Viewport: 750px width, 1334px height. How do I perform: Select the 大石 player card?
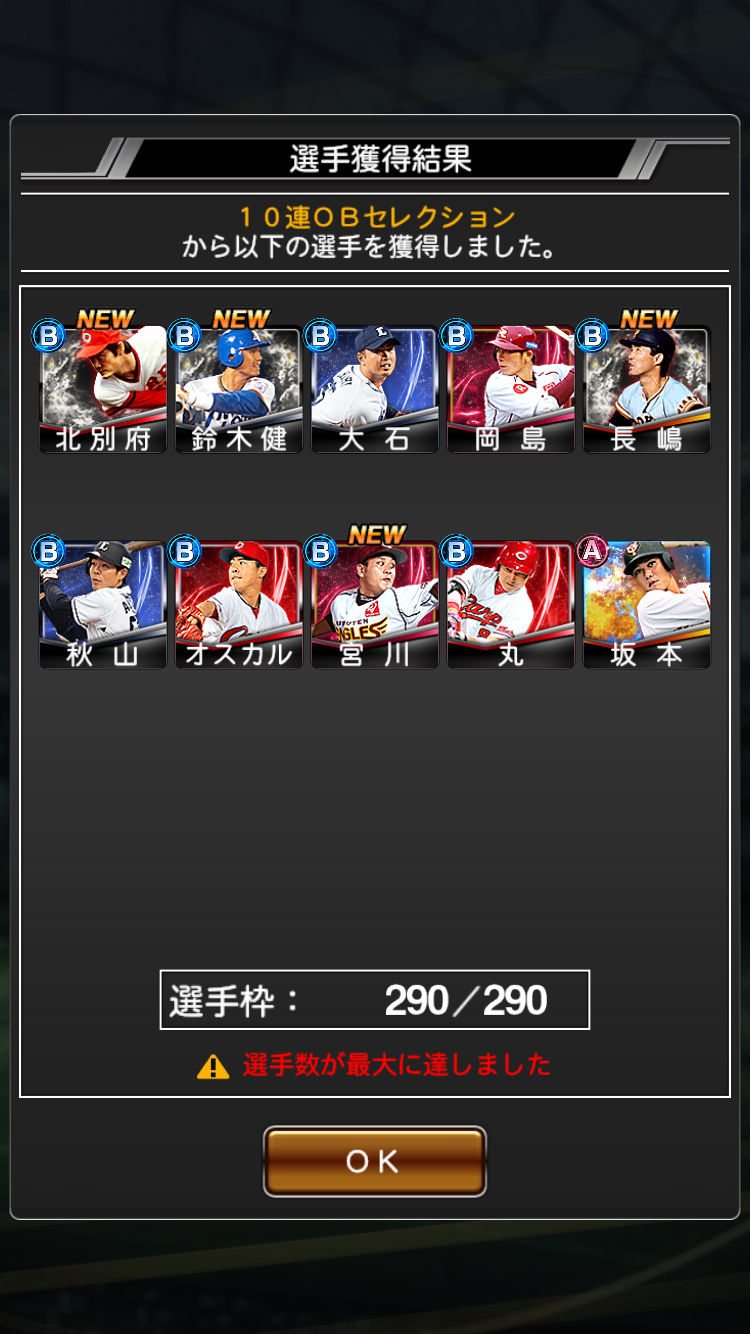click(x=375, y=390)
